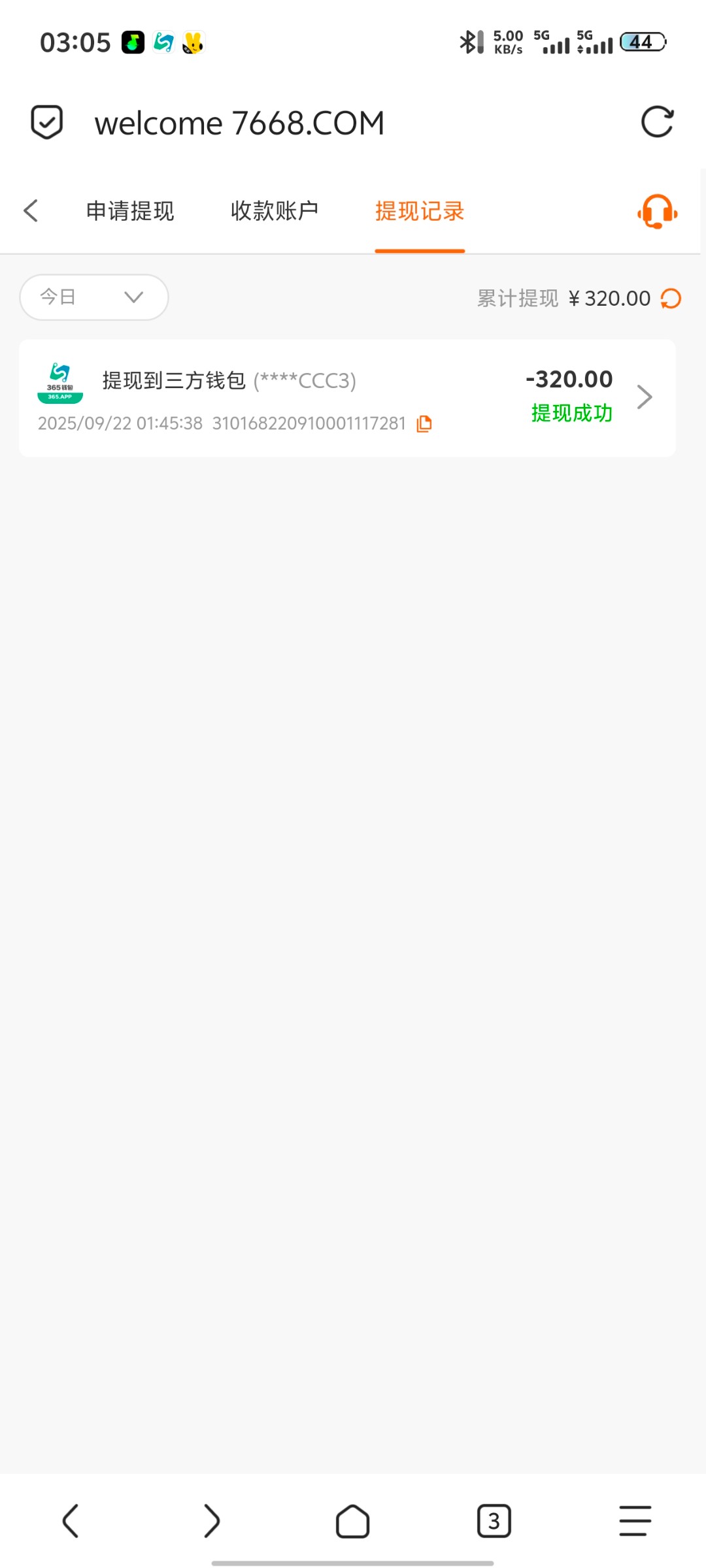Contact customer service via headset icon
Viewport: 706px width, 1568px height.
pos(657,212)
